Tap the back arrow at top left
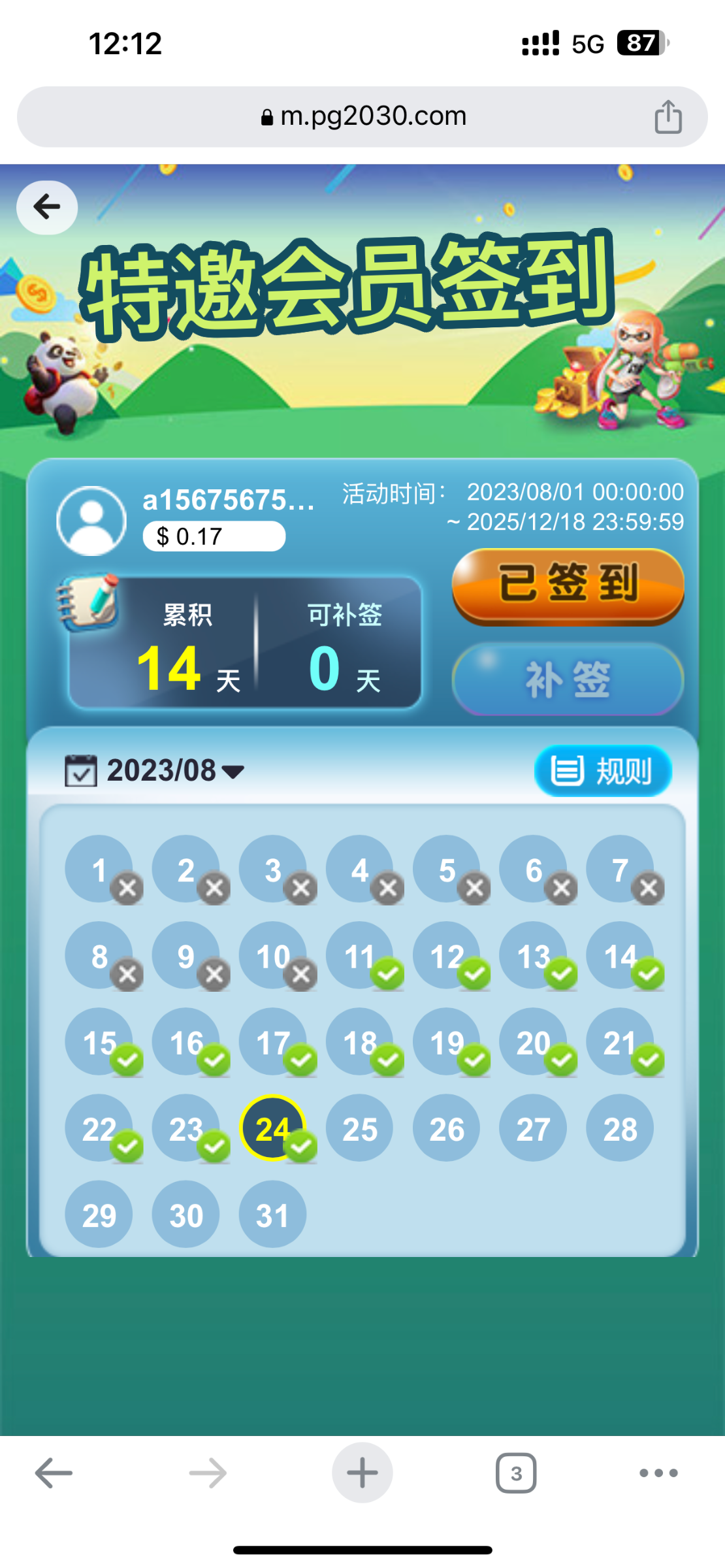The height and width of the screenshot is (1568, 725). tap(46, 206)
